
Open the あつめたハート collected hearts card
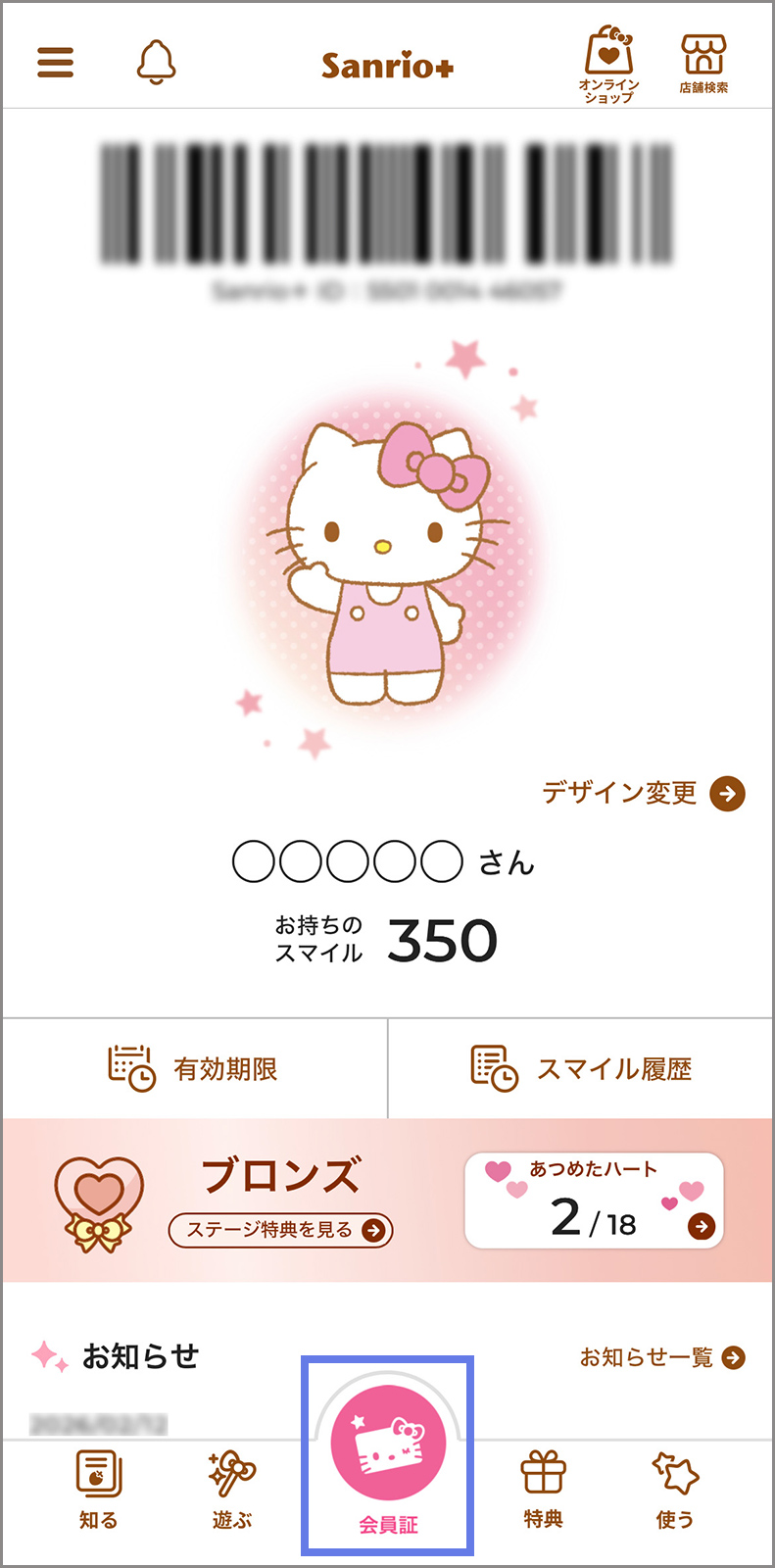(594, 1200)
